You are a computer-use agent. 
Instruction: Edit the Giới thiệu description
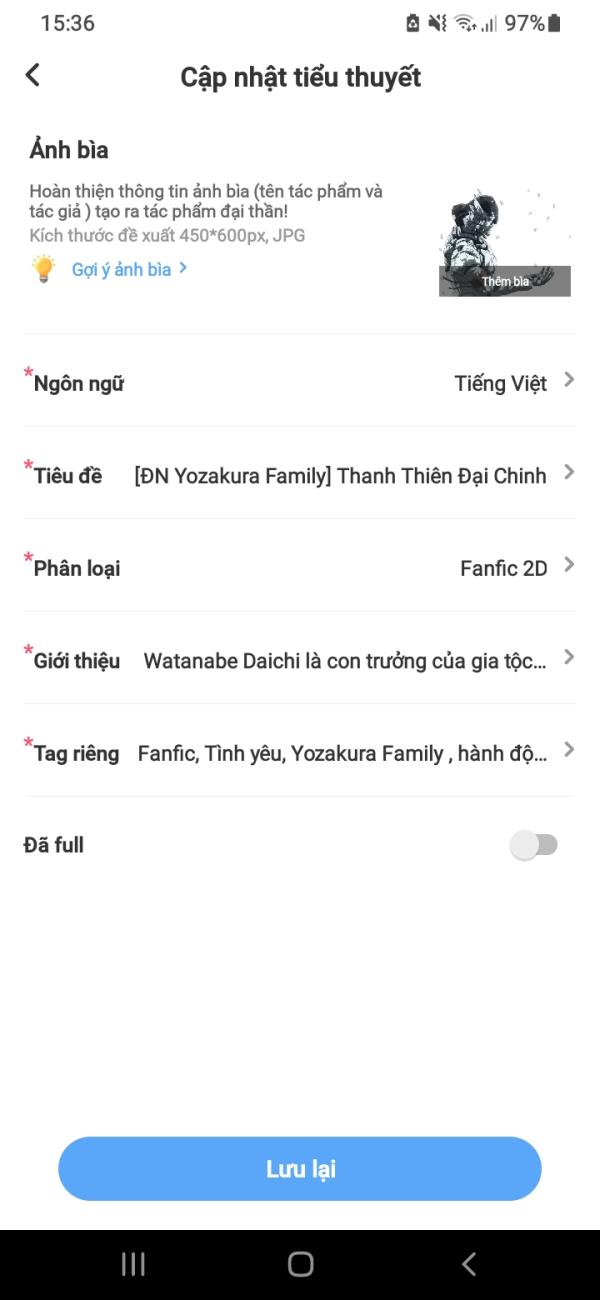point(300,660)
